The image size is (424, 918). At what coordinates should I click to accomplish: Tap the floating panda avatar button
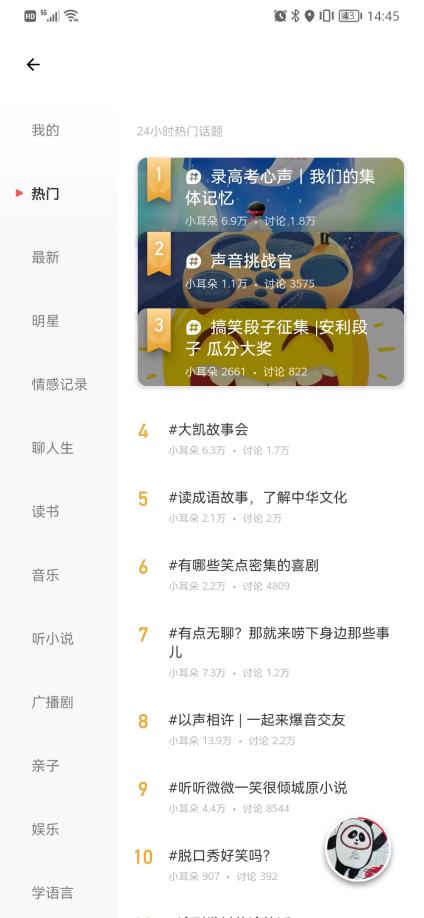point(358,850)
